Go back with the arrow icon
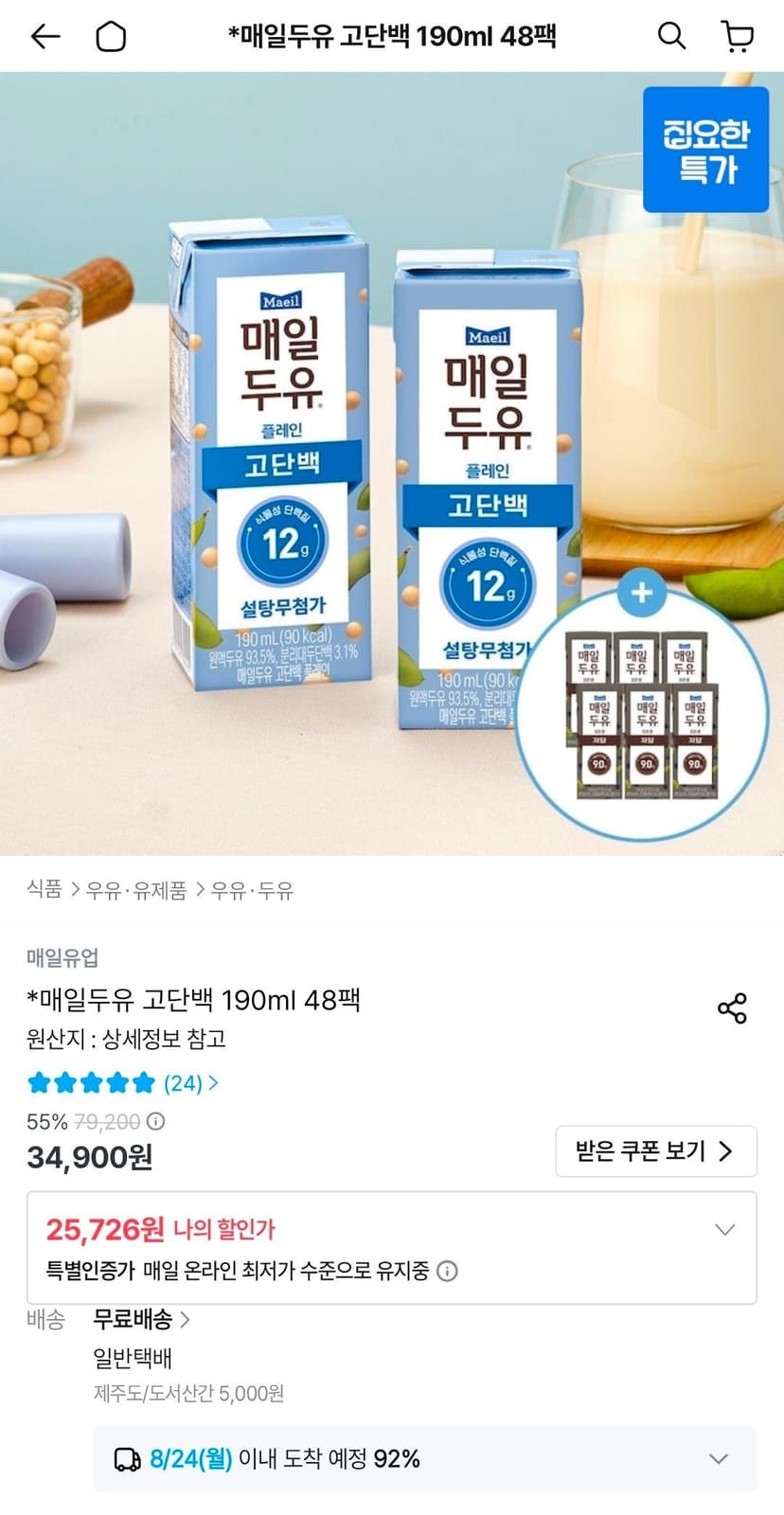Image resolution: width=784 pixels, height=1515 pixels. tap(45, 37)
